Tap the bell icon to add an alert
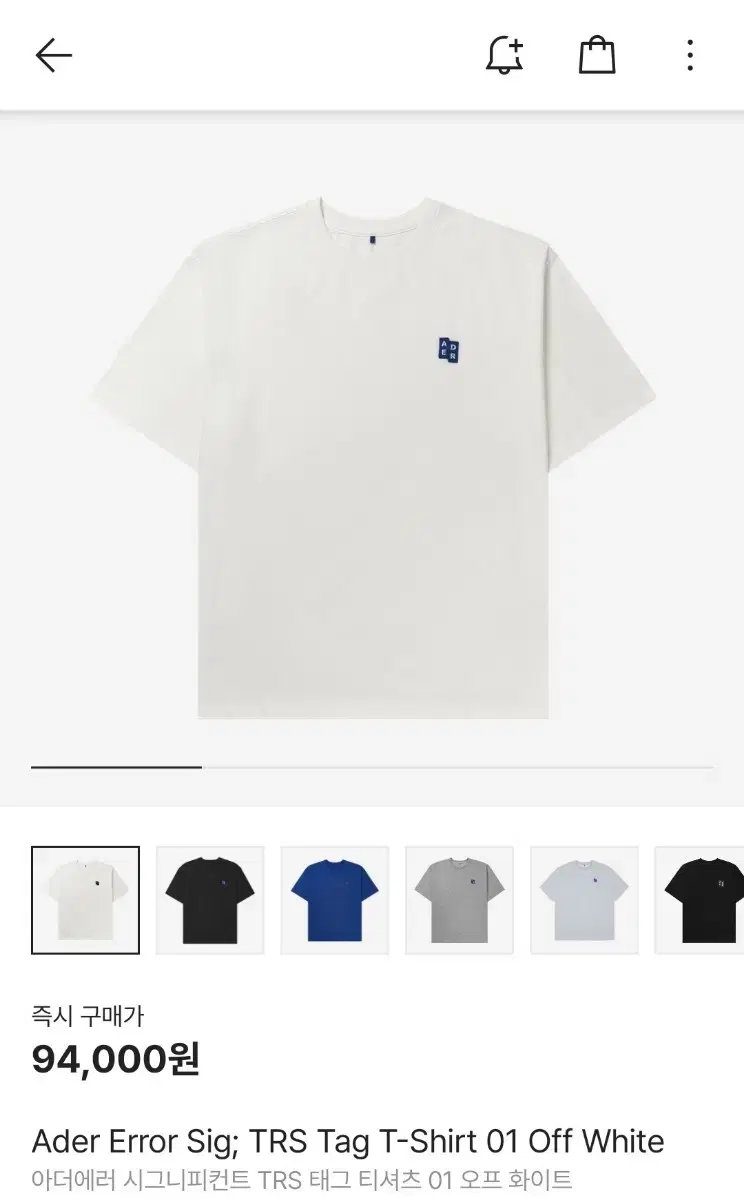The image size is (744, 1200). click(x=505, y=55)
